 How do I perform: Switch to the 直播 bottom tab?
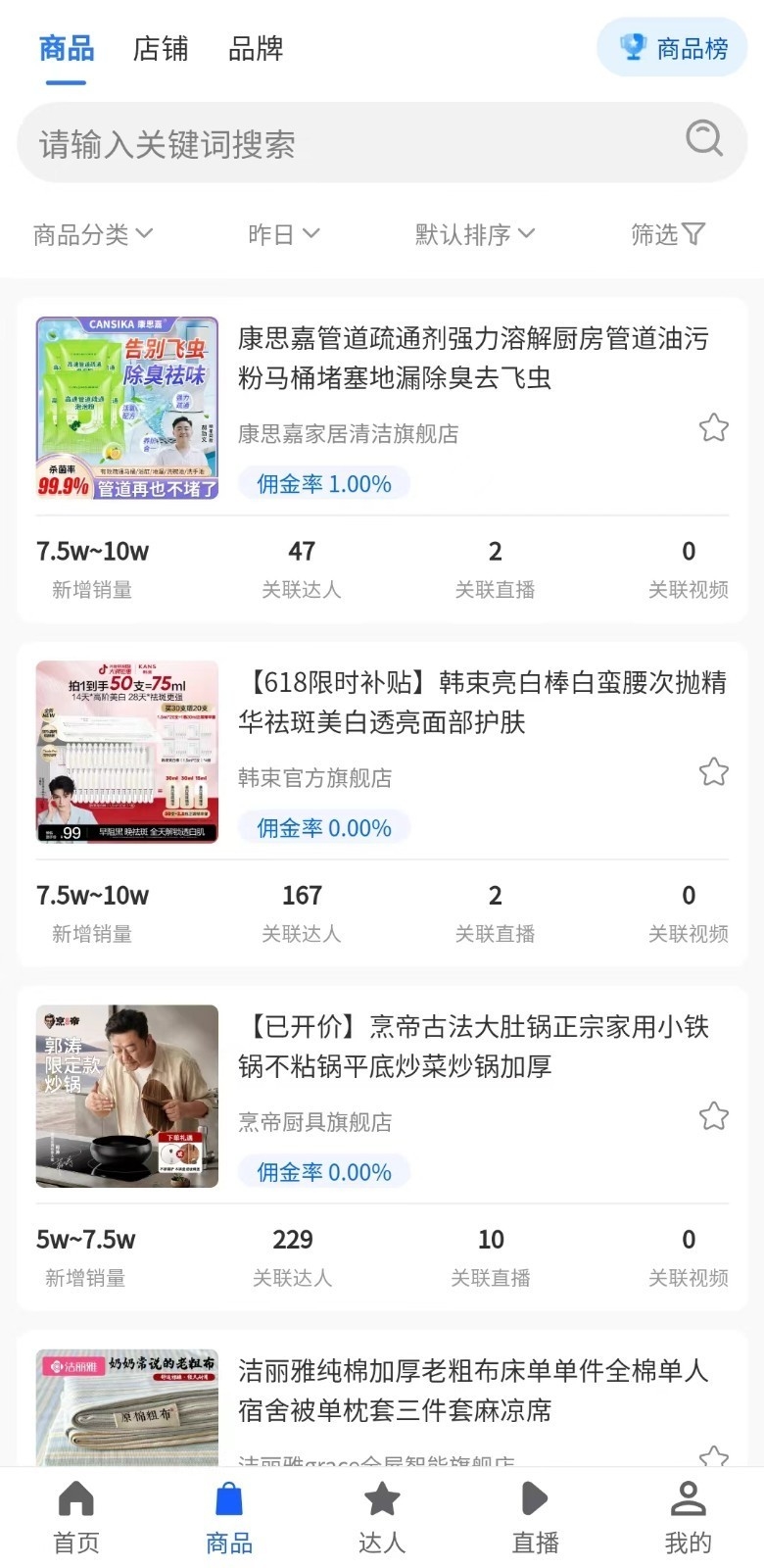(535, 1517)
